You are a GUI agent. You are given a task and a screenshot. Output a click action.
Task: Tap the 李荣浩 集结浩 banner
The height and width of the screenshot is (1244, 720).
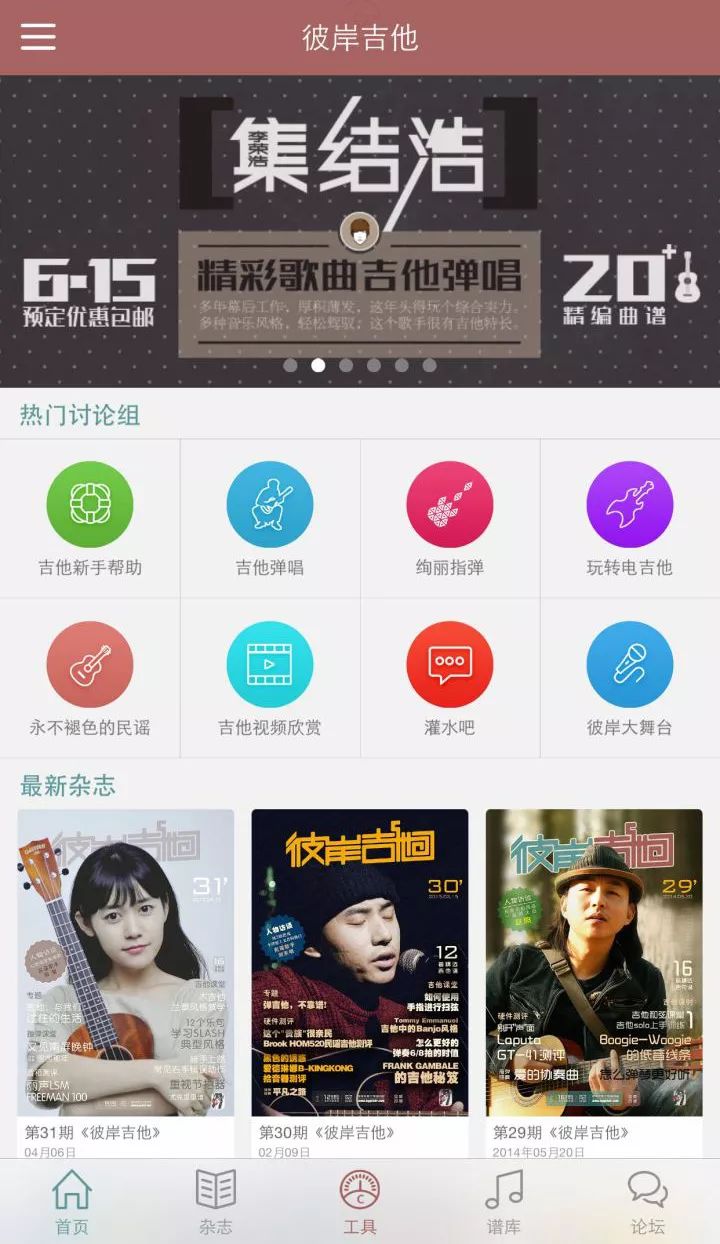[360, 220]
